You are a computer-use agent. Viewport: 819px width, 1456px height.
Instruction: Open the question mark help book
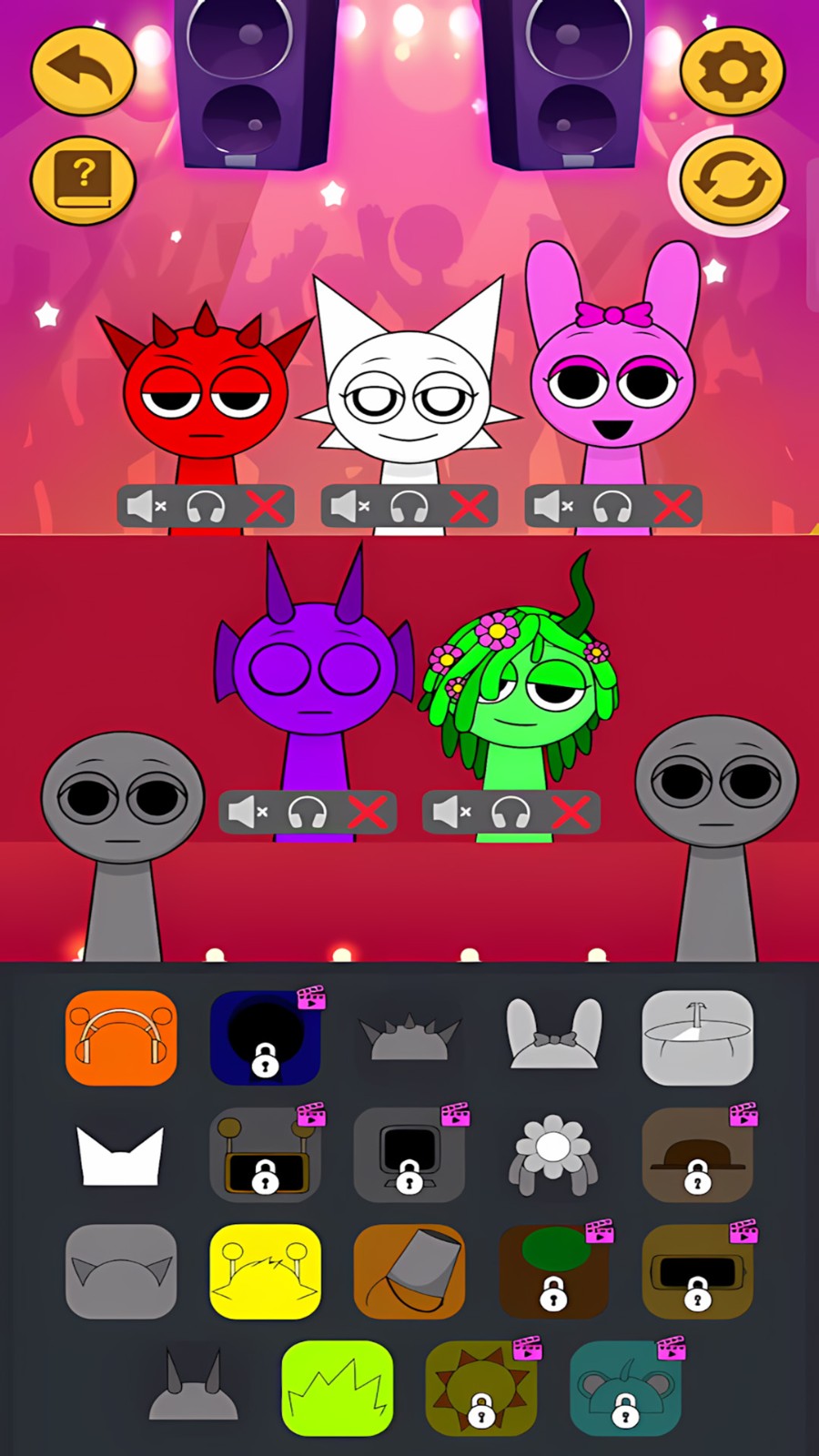pyautogui.click(x=83, y=179)
